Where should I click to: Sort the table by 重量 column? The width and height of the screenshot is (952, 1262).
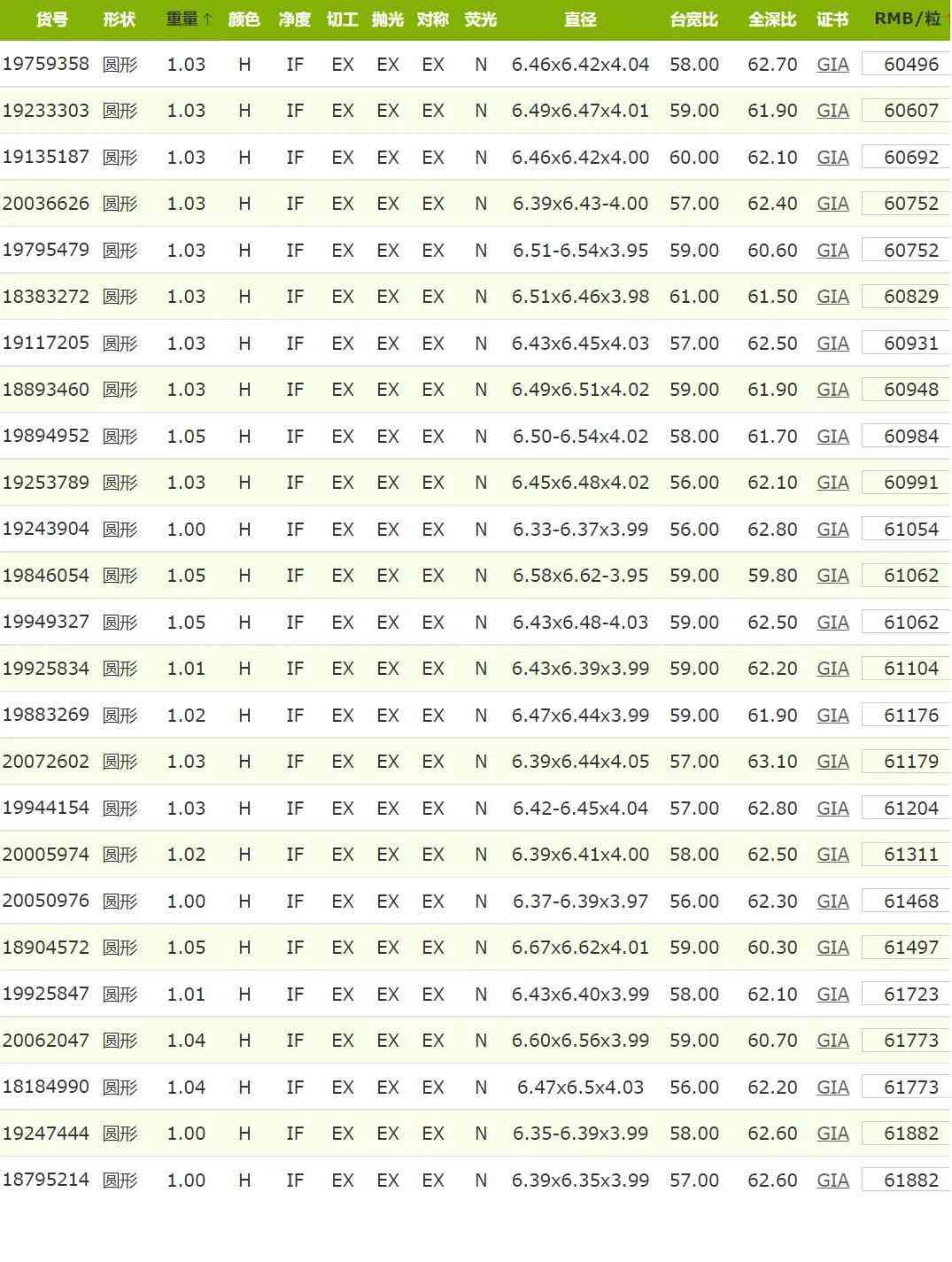[183, 19]
